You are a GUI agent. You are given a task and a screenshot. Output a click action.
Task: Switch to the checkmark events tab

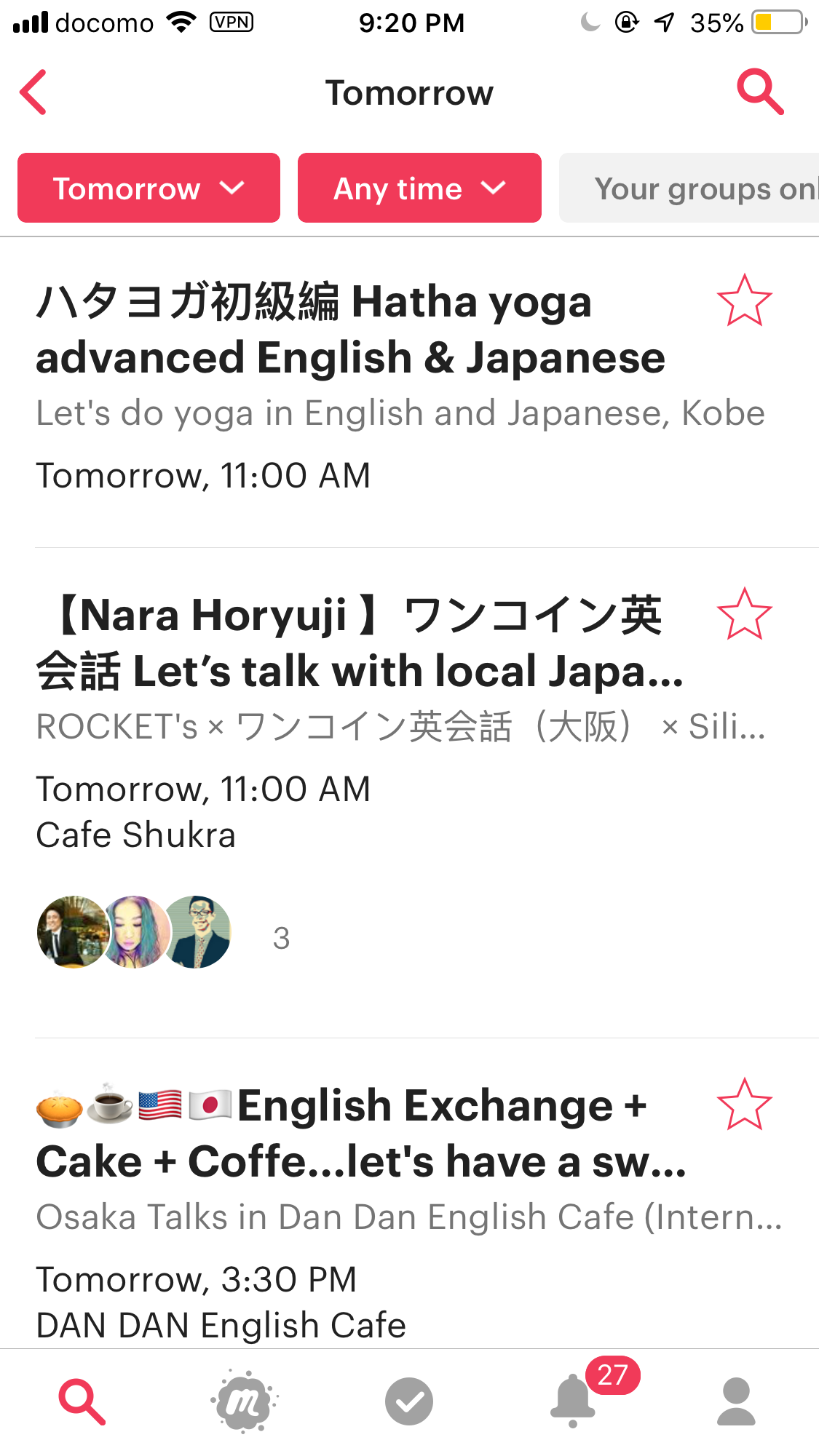(409, 1401)
